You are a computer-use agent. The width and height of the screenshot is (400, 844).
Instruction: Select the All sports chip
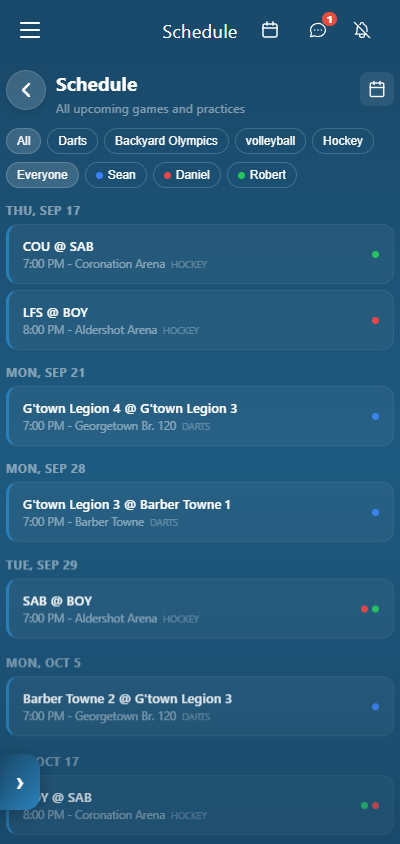24,141
